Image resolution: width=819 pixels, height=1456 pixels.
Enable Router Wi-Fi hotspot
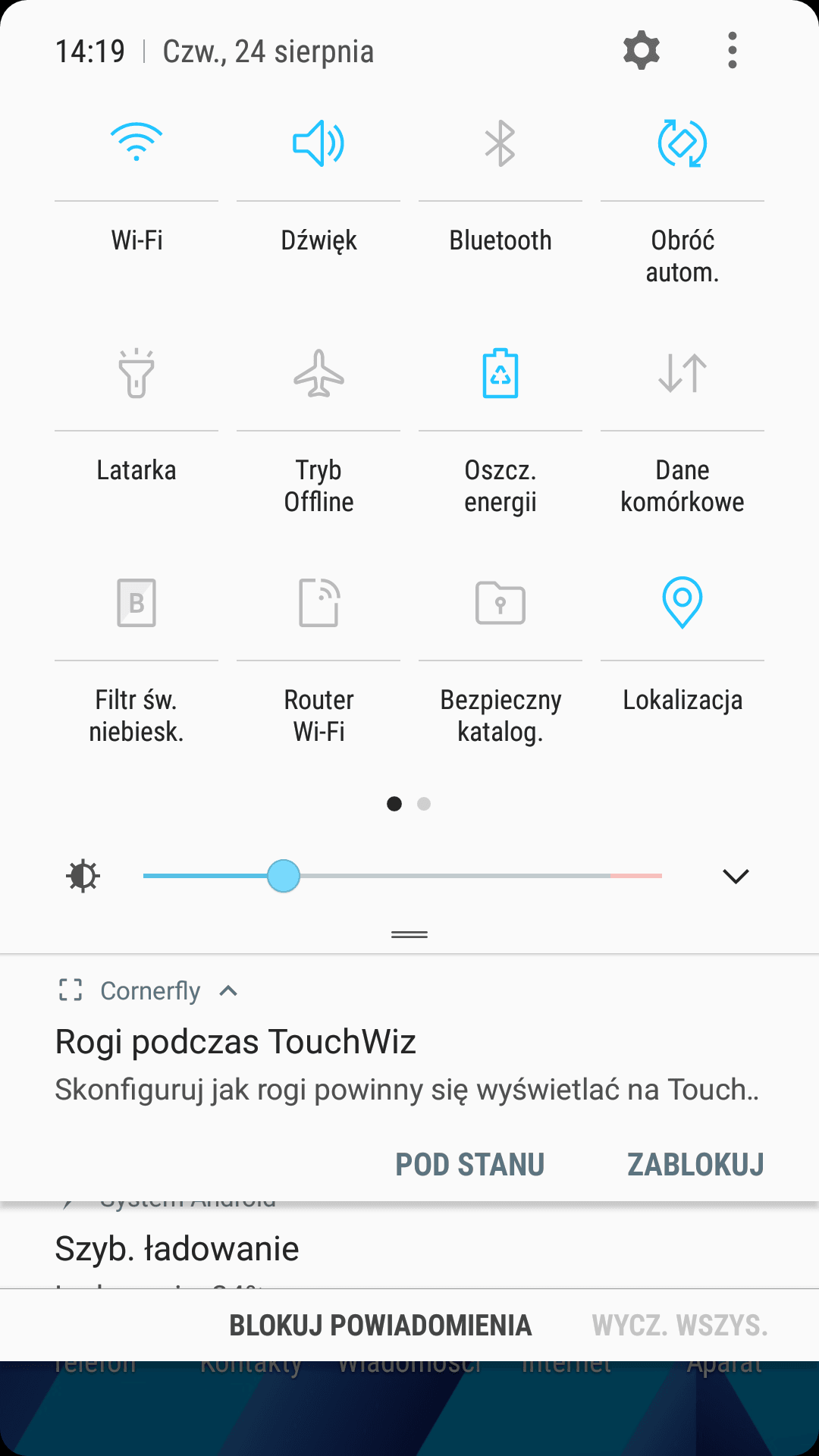(318, 603)
